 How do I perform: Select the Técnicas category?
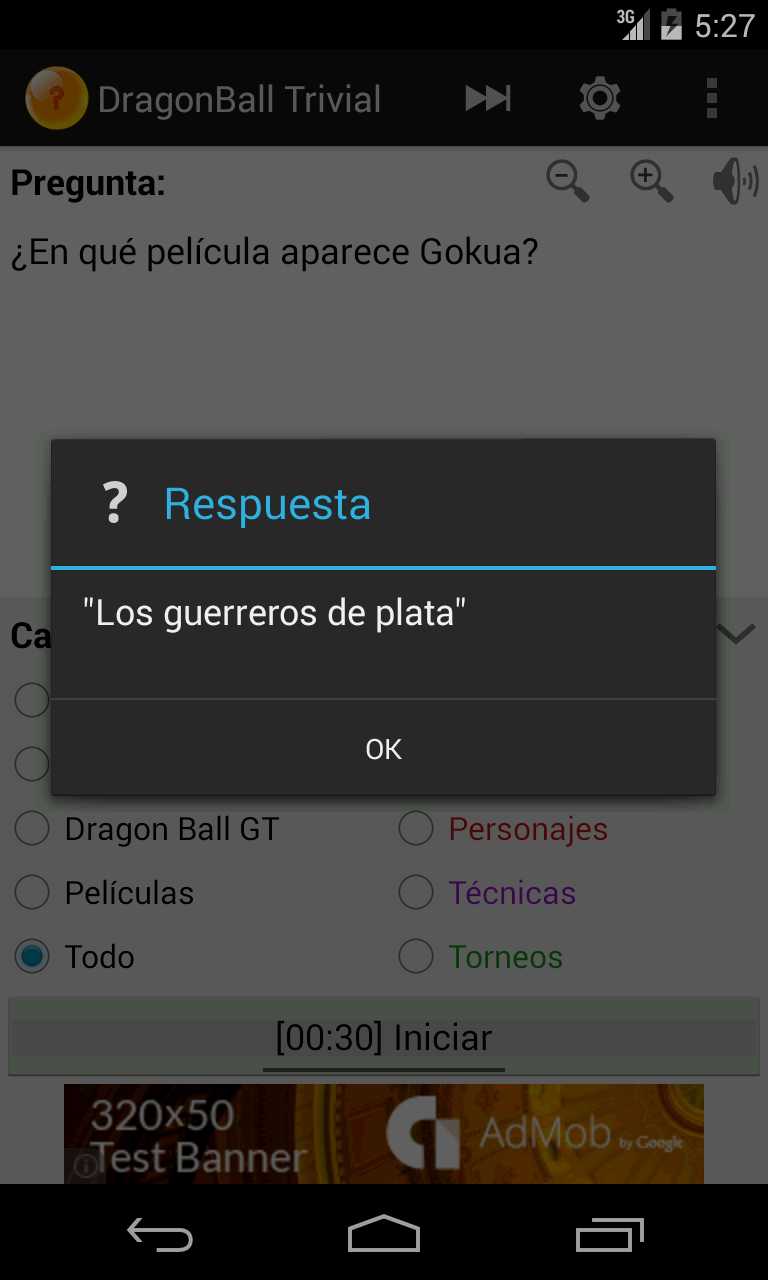click(487, 893)
